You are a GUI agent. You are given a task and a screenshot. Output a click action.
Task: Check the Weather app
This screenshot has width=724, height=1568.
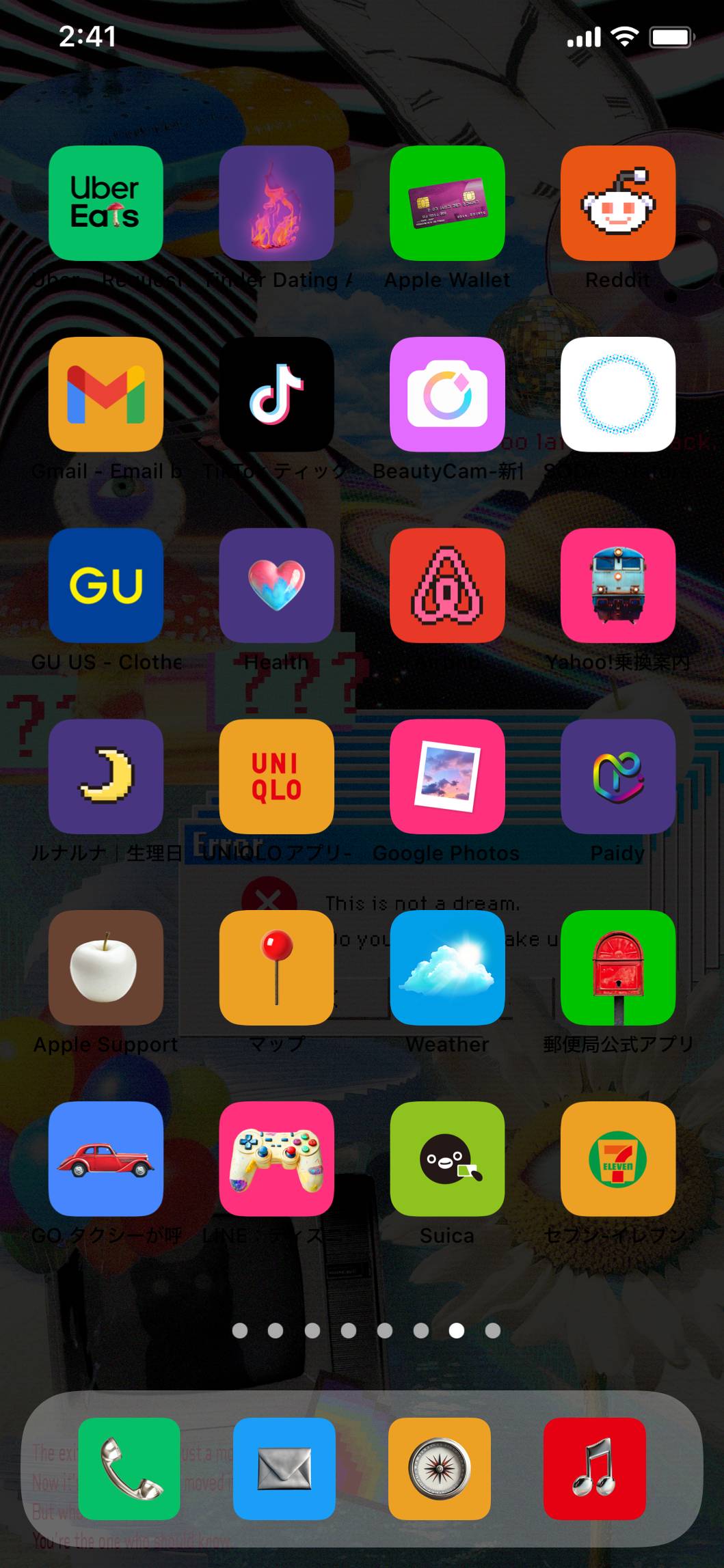(447, 967)
